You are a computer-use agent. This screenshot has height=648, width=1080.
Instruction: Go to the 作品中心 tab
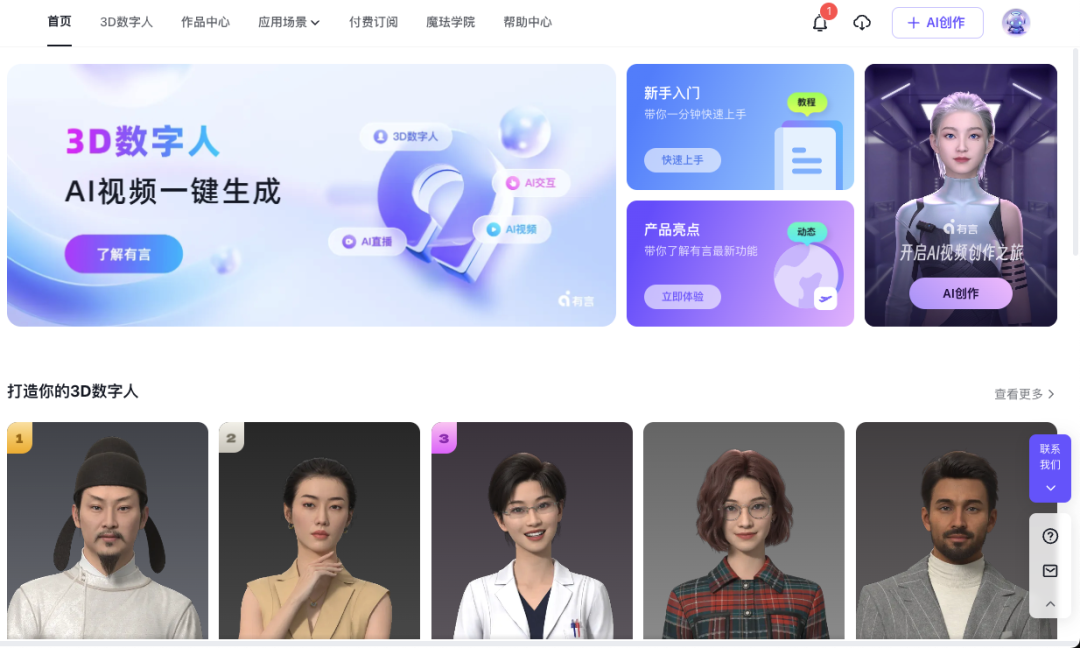(205, 22)
